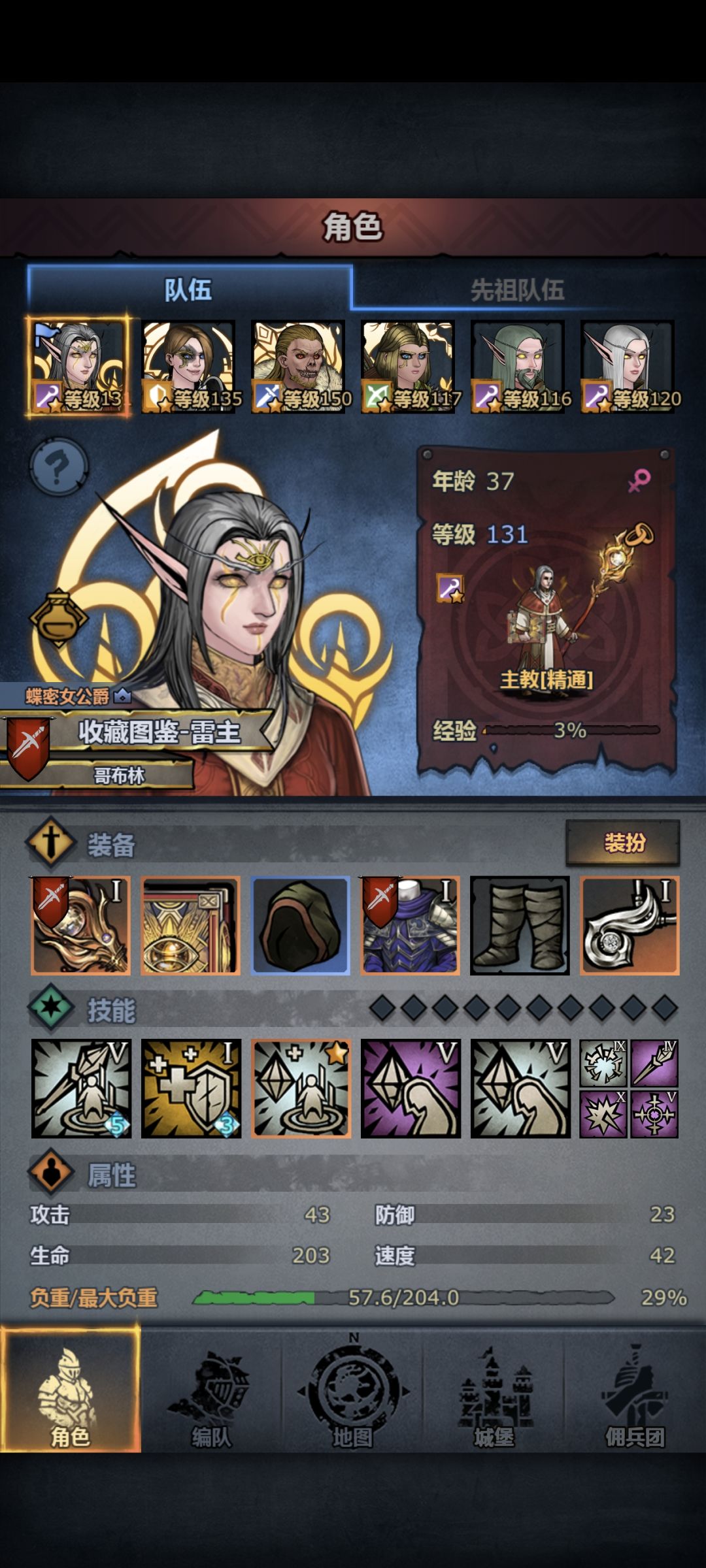Open the question mark help icon
Image resolution: width=706 pixels, height=1568 pixels.
coord(59,466)
